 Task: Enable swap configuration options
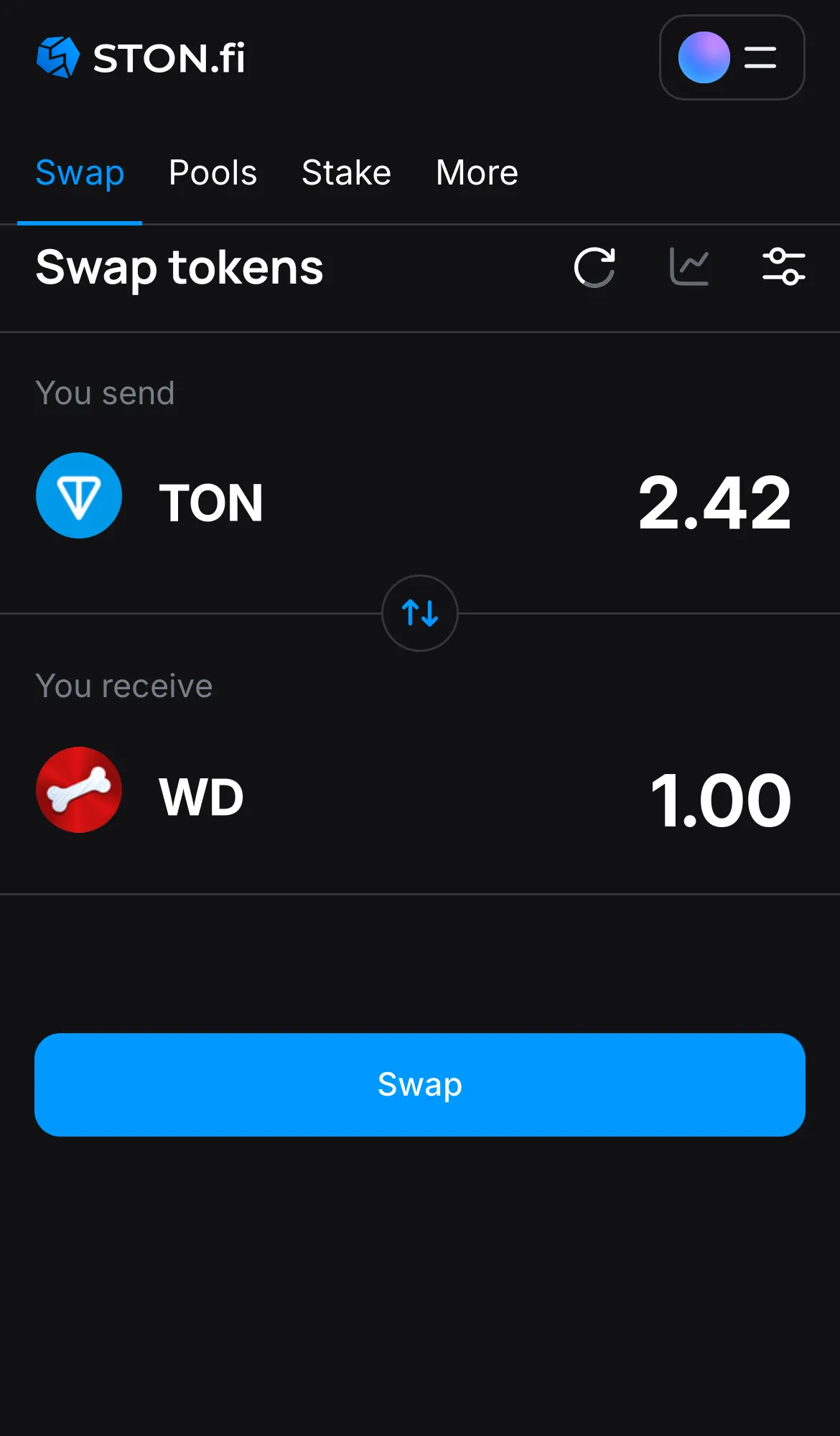click(784, 269)
